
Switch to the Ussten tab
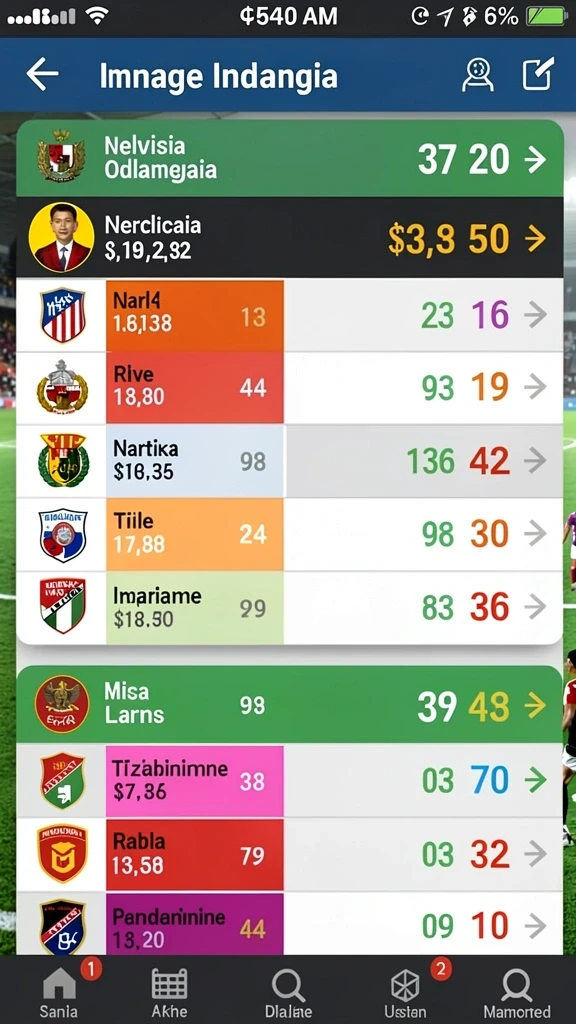tap(405, 991)
